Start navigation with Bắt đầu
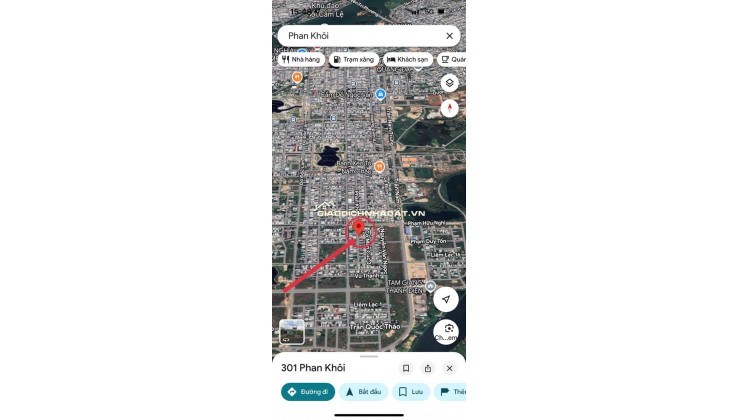Viewport: 740px width, 420px height. [363, 392]
